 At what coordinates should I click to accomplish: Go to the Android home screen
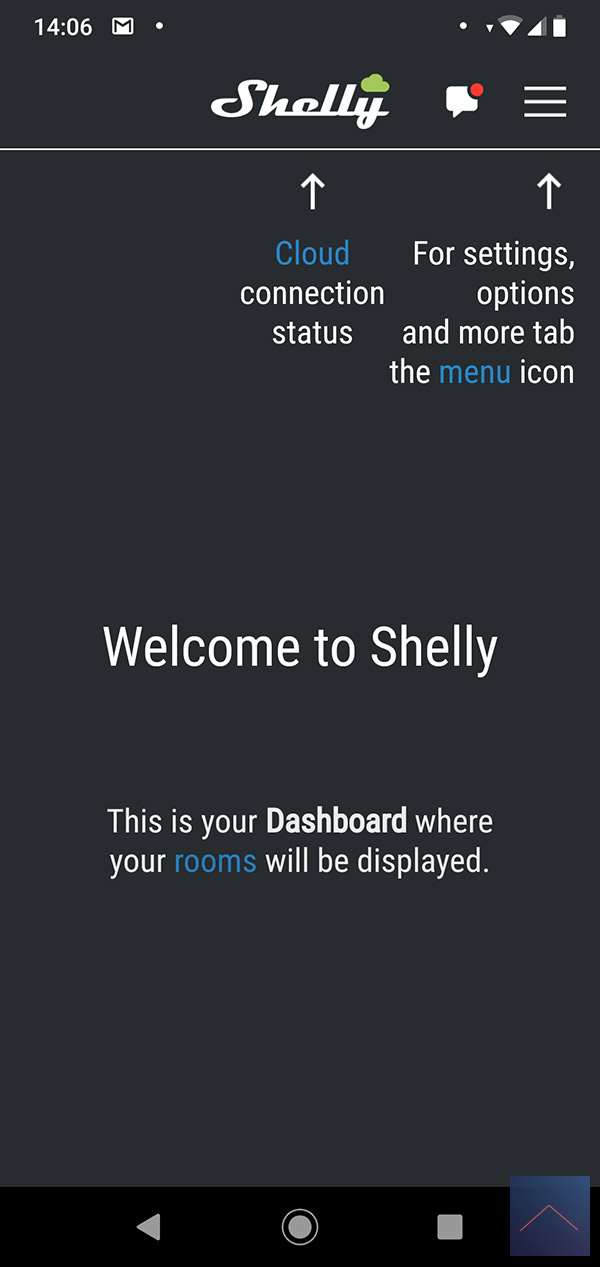tap(300, 1226)
